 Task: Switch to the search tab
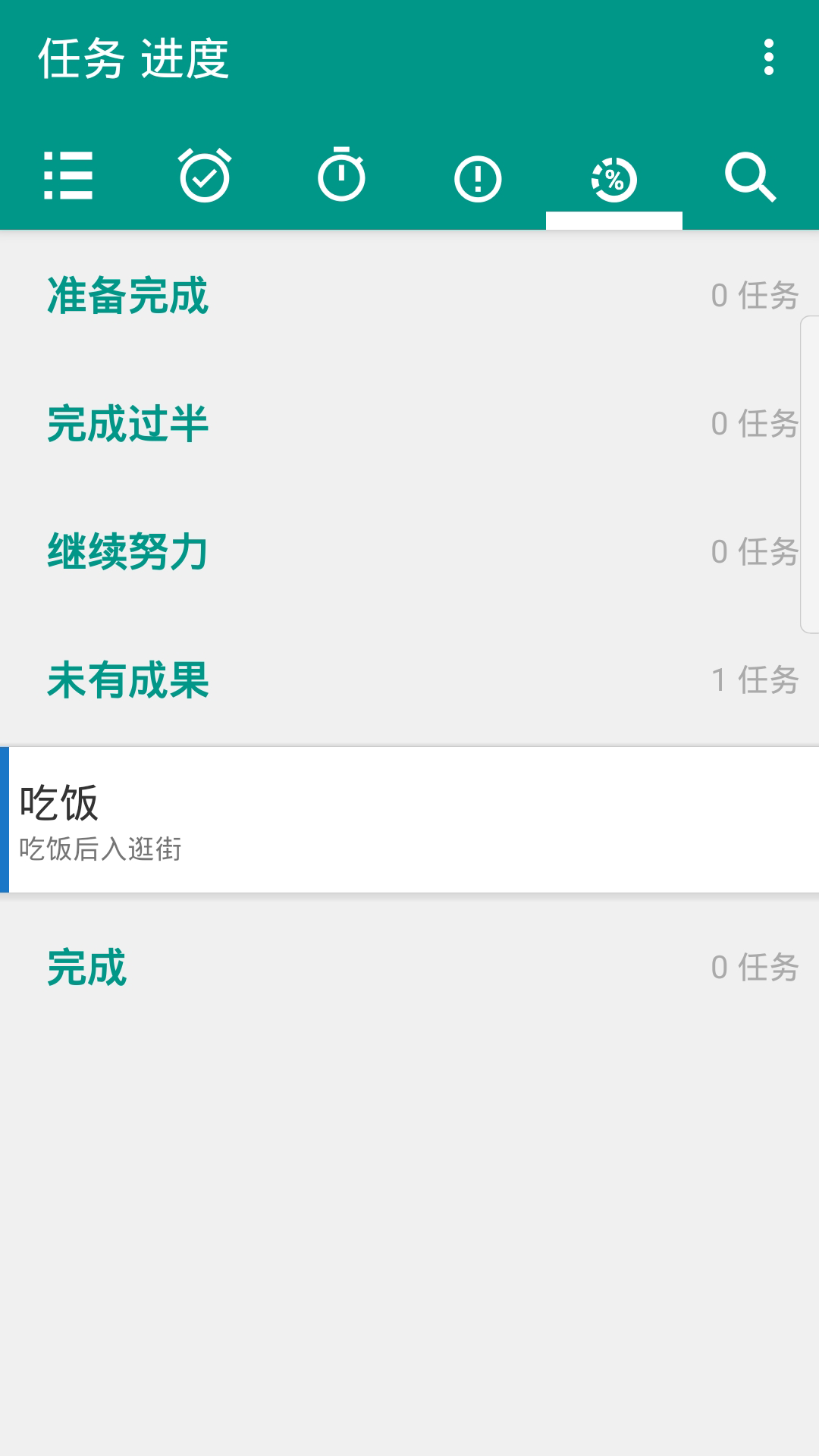pos(749,178)
